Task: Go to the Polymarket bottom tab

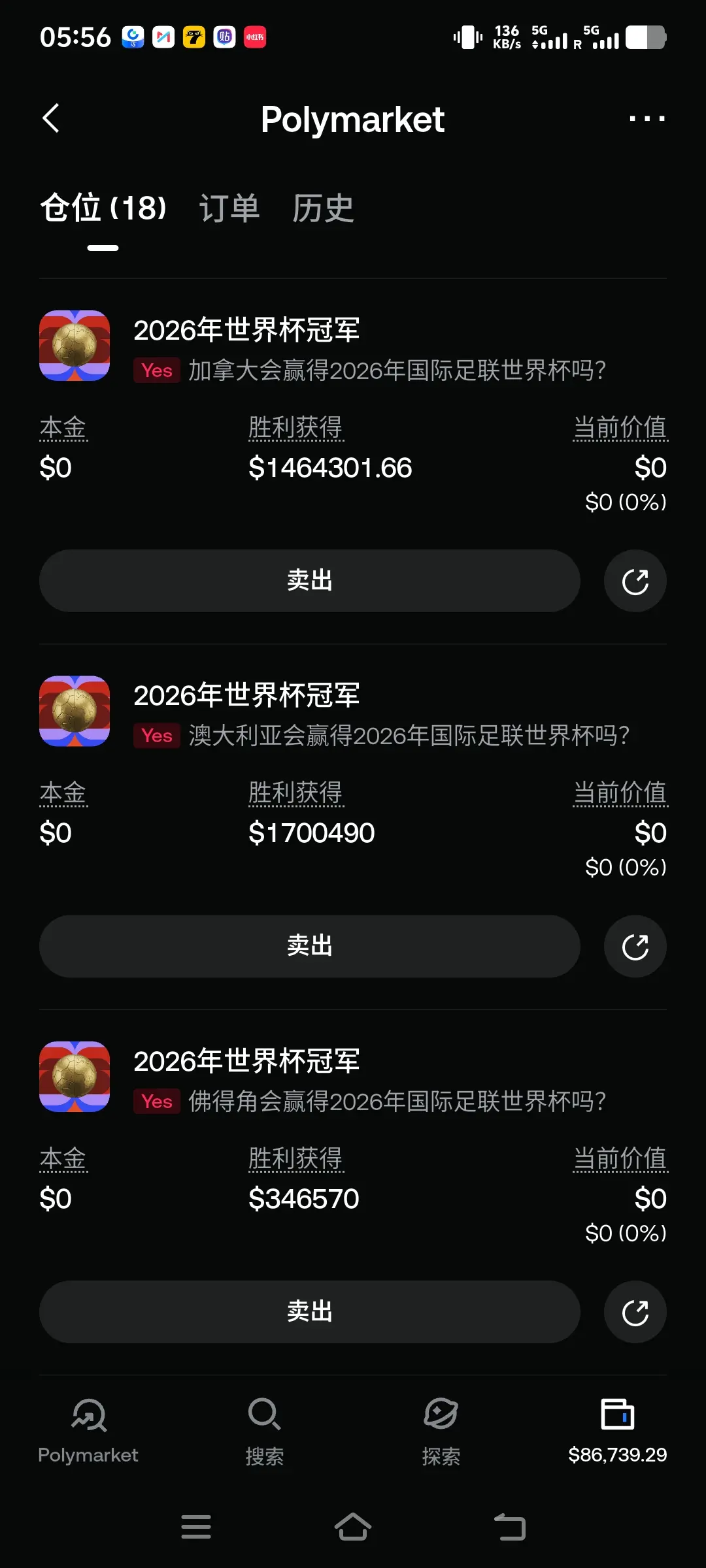Action: click(x=88, y=1431)
